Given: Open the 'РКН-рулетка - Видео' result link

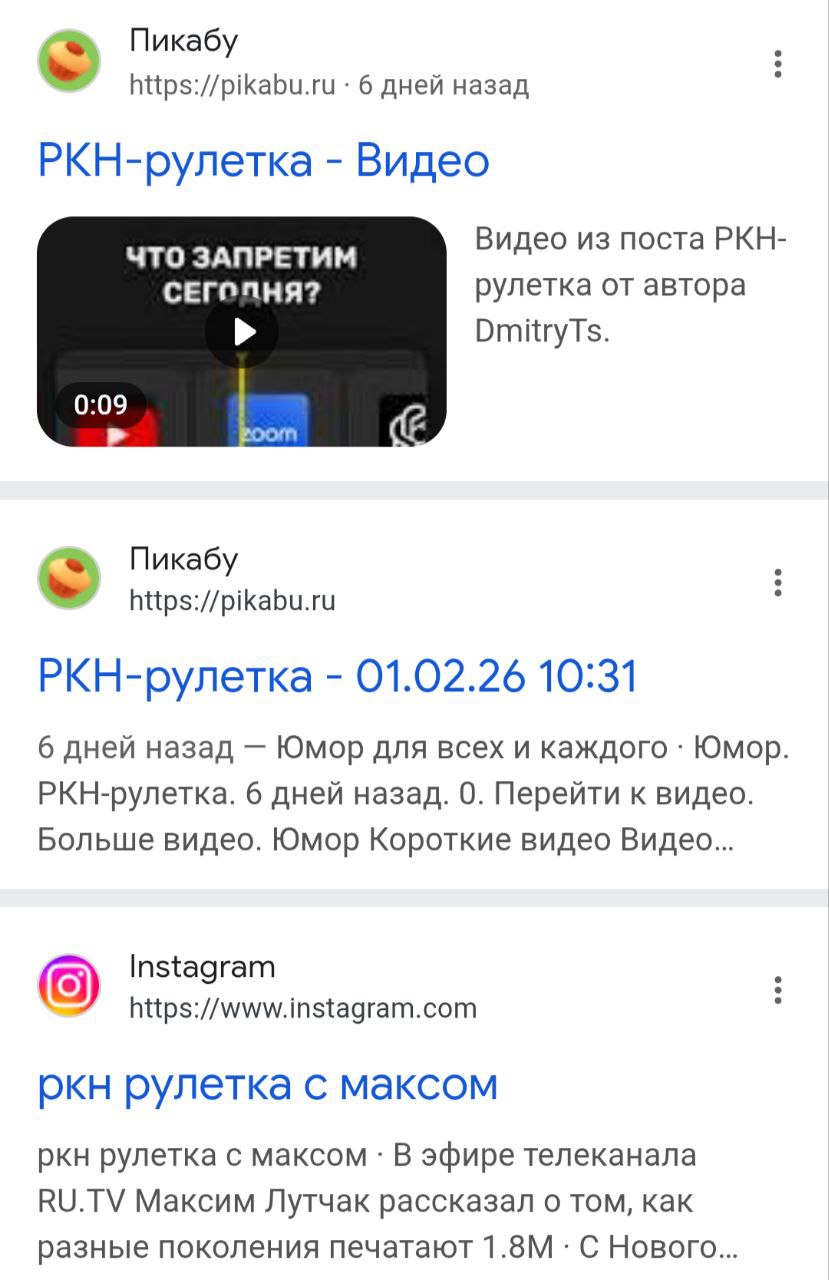Looking at the screenshot, I should tap(263, 161).
